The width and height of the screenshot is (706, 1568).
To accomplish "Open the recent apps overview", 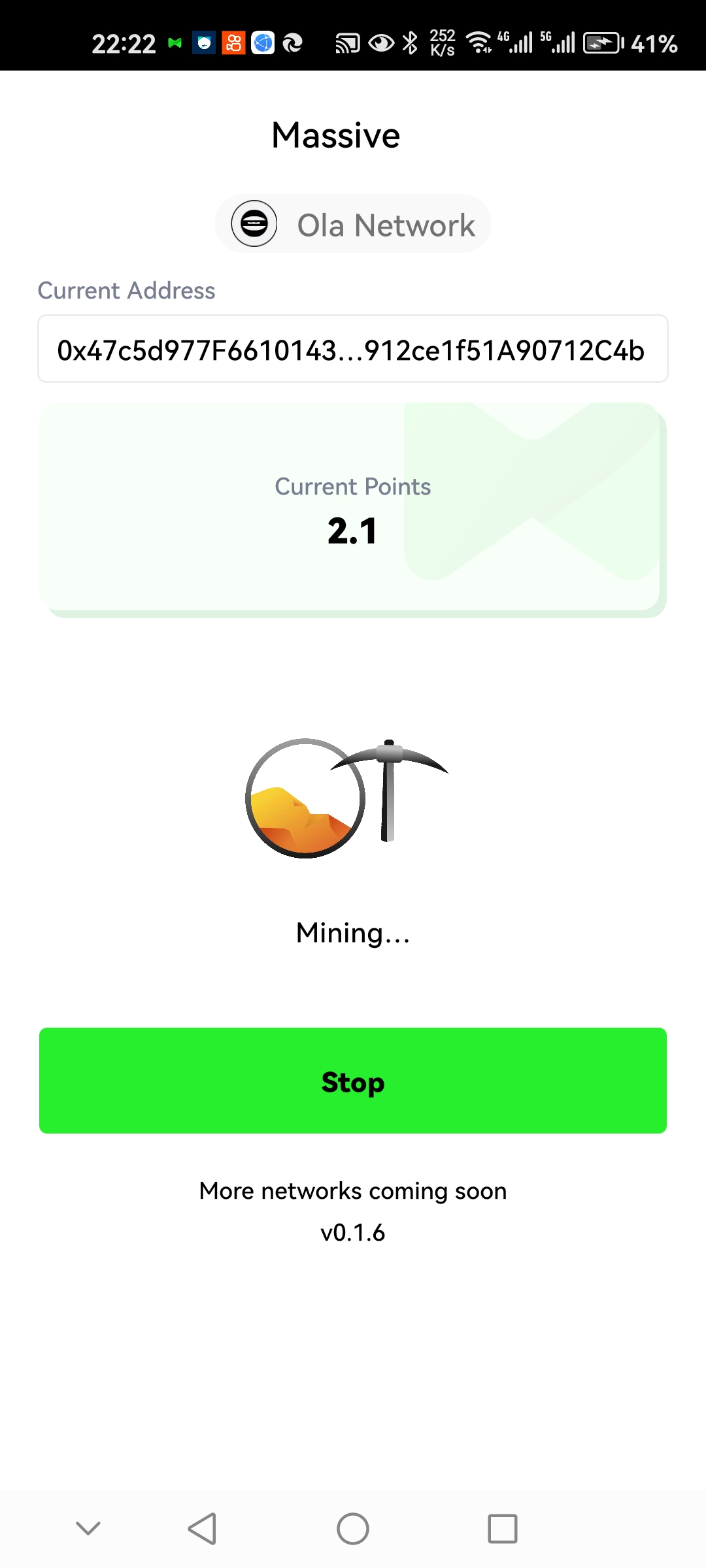I will coord(502,1529).
